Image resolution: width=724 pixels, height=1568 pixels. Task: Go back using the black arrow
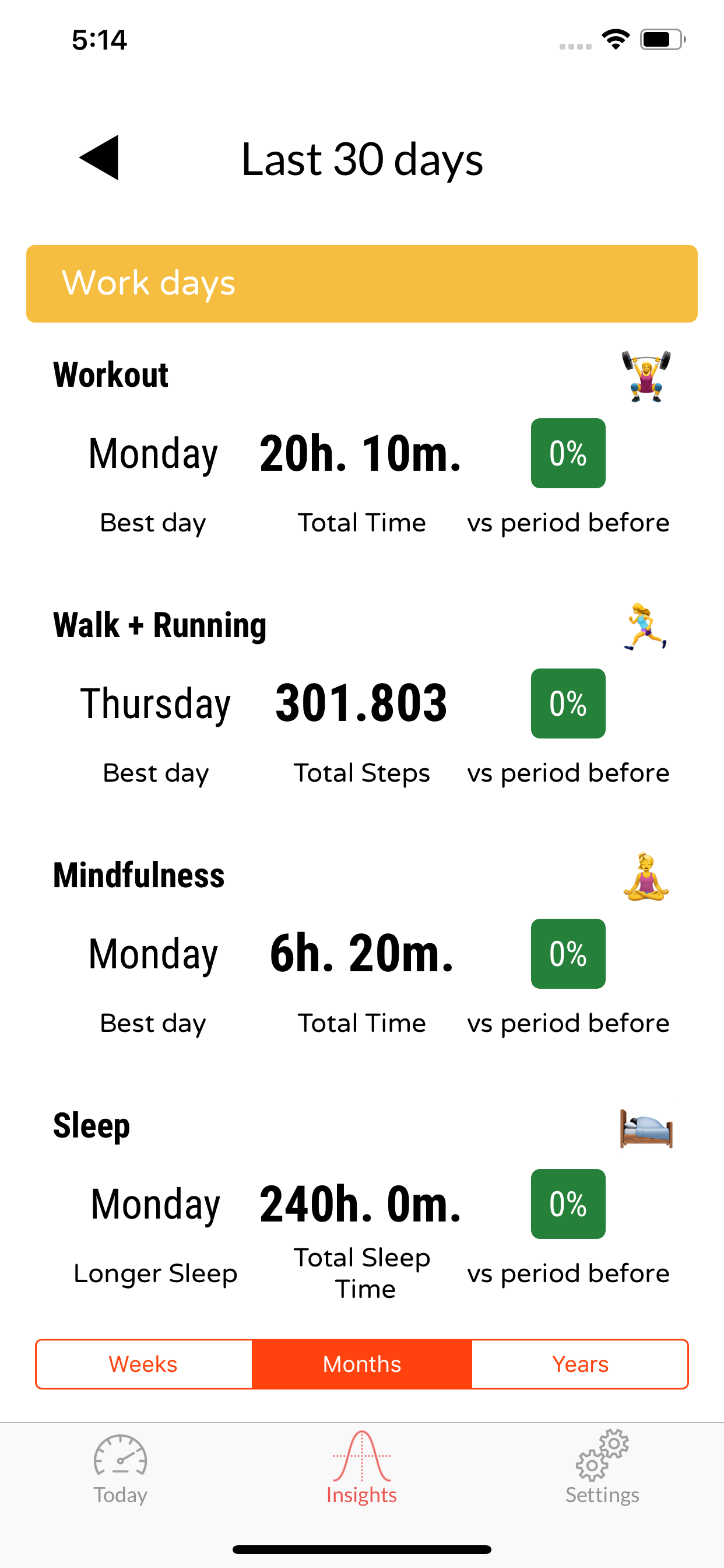coord(100,157)
